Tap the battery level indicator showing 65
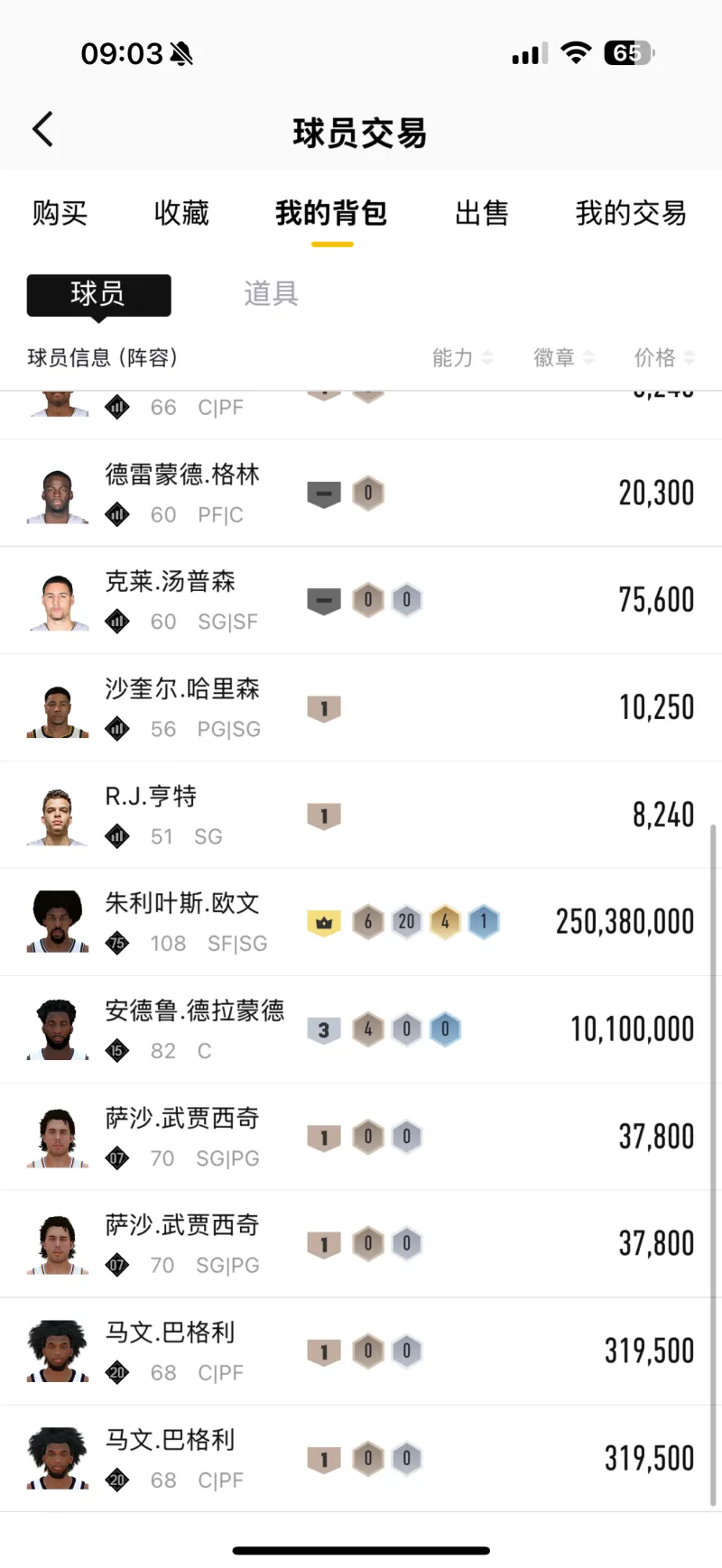722x1568 pixels. (628, 52)
